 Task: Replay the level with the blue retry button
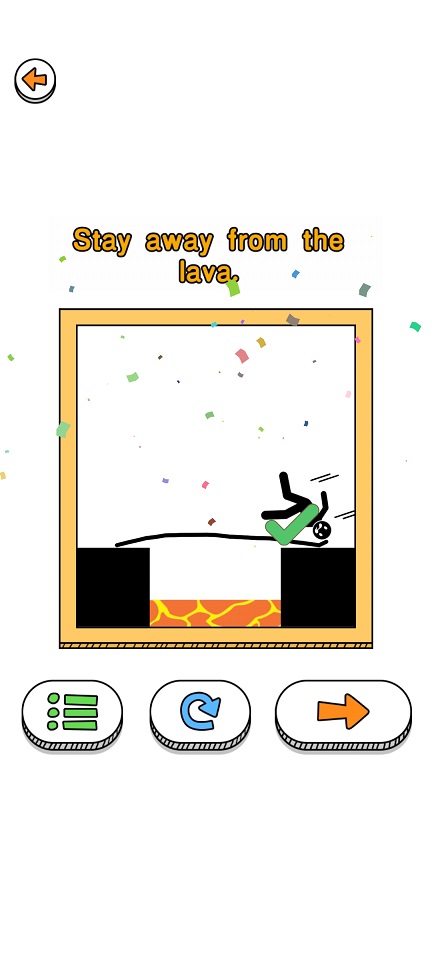click(x=200, y=714)
